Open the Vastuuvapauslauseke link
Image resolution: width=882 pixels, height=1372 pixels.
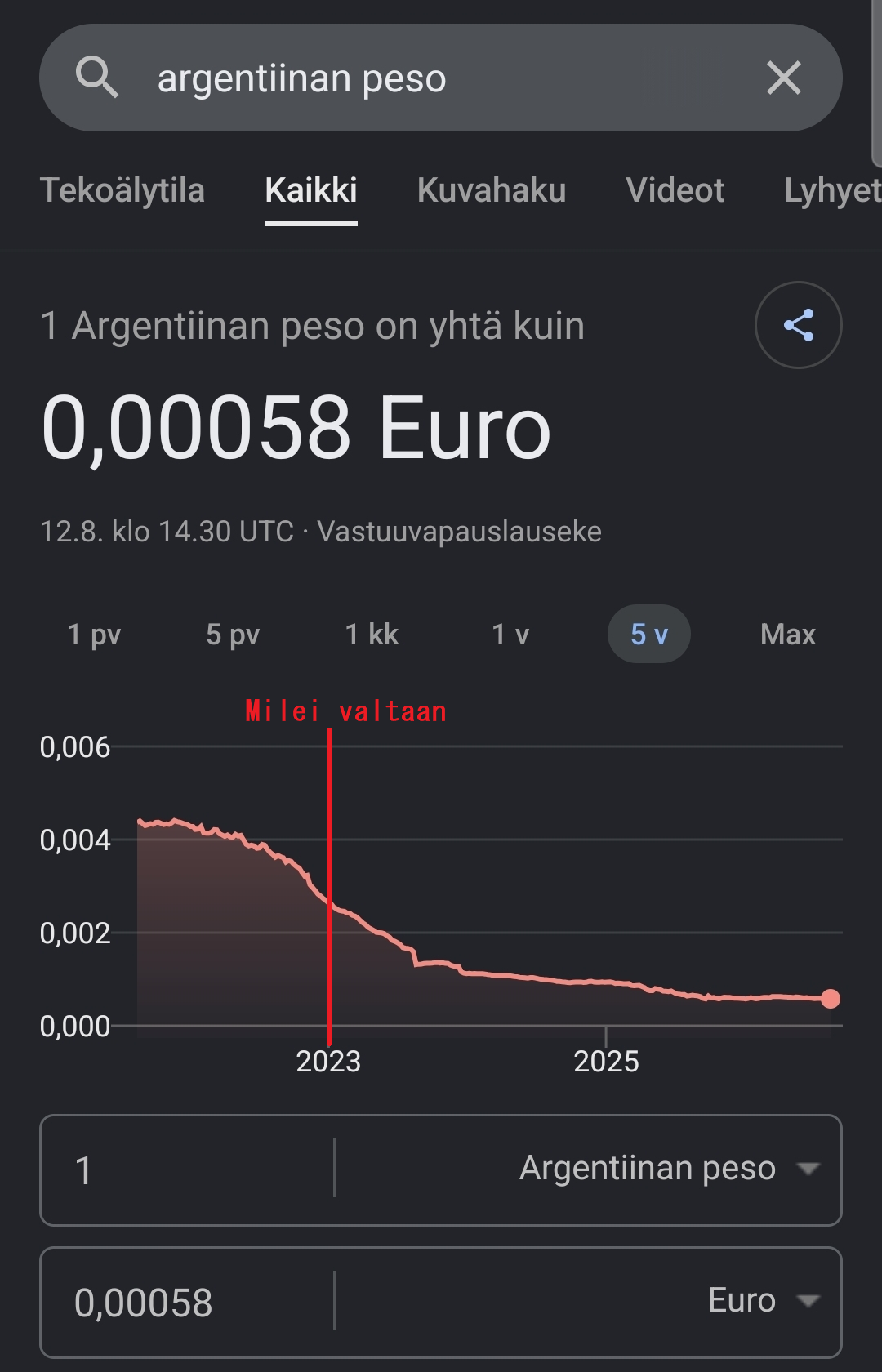(459, 532)
